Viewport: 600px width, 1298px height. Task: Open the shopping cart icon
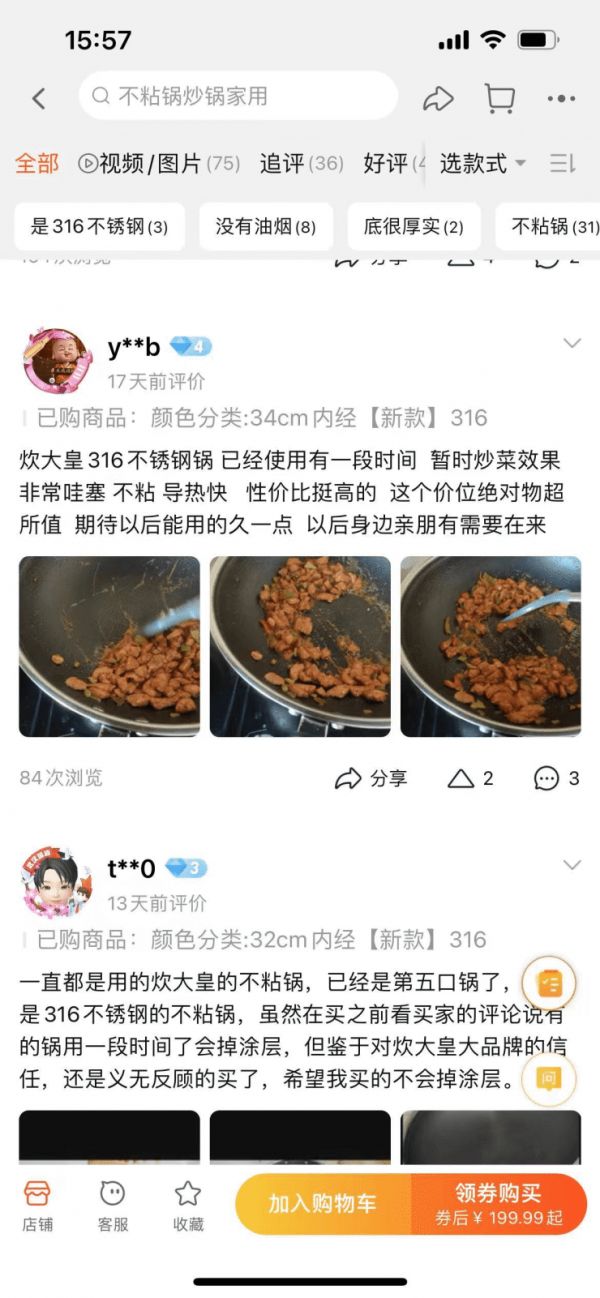click(499, 98)
